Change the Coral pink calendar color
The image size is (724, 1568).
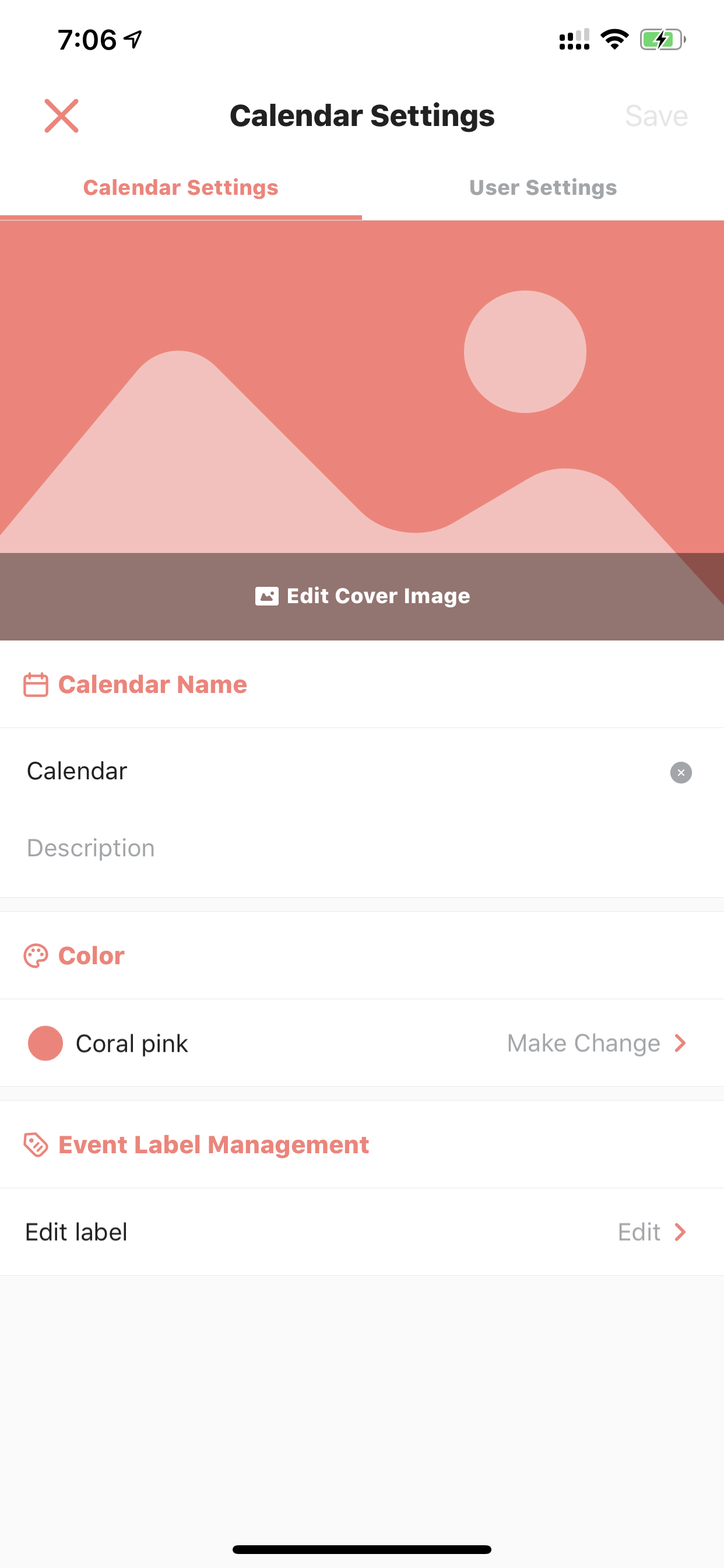(x=362, y=1044)
